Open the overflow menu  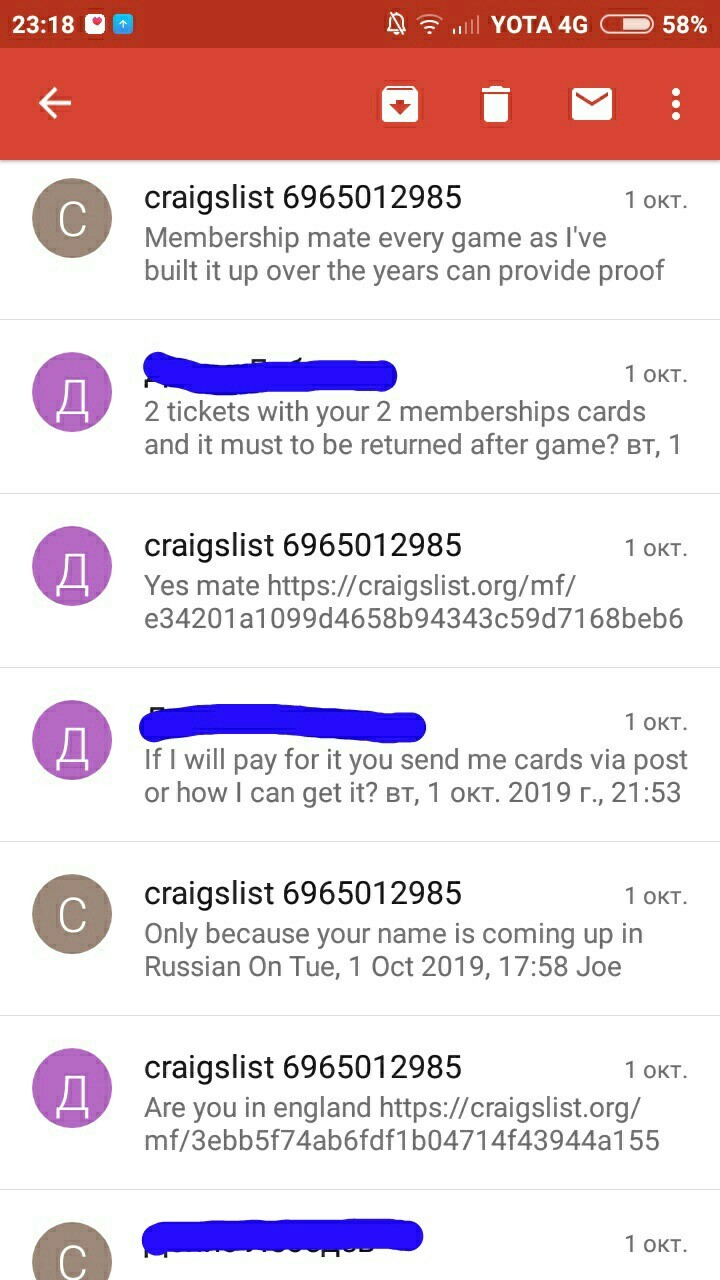click(676, 104)
